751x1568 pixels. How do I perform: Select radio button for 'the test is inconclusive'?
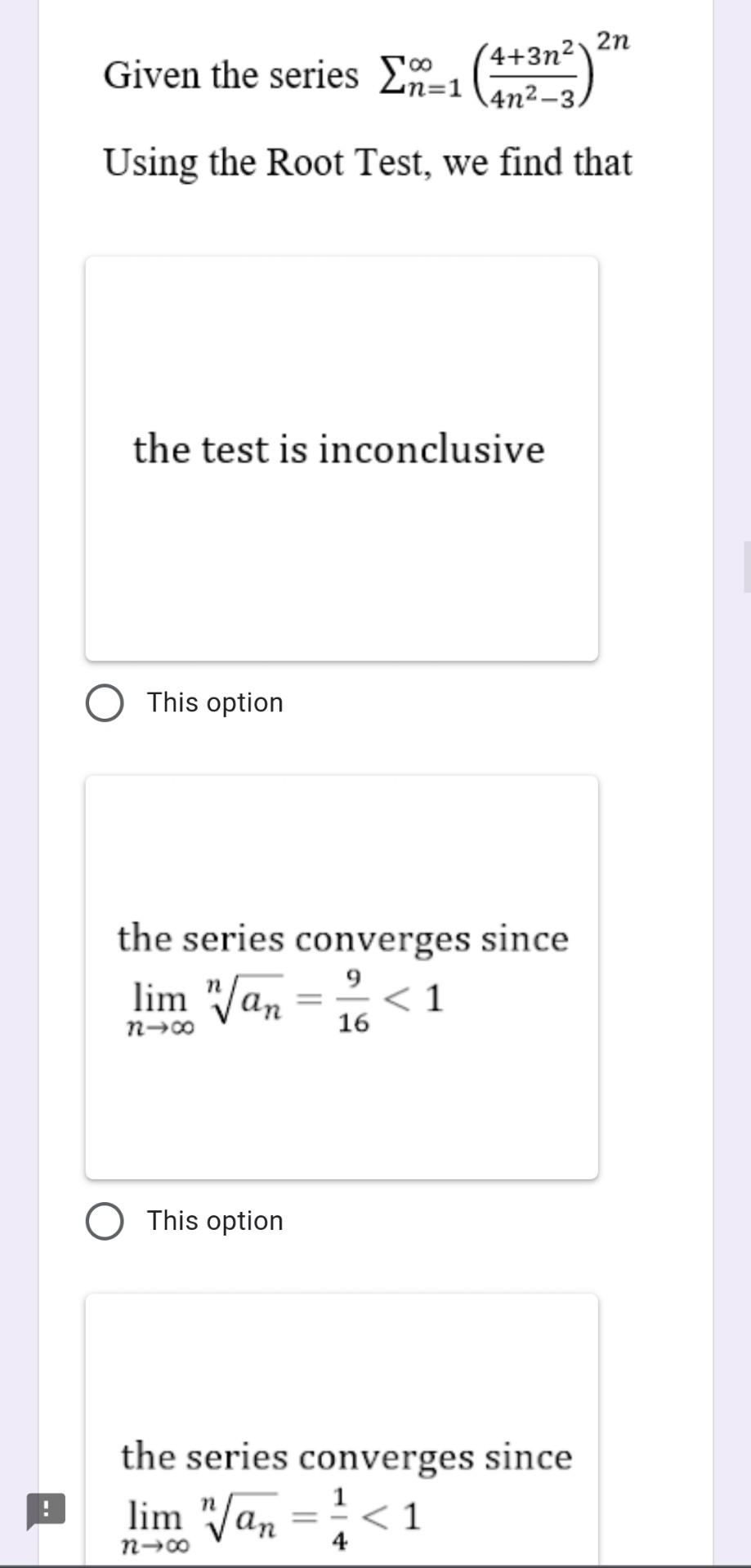(x=105, y=701)
